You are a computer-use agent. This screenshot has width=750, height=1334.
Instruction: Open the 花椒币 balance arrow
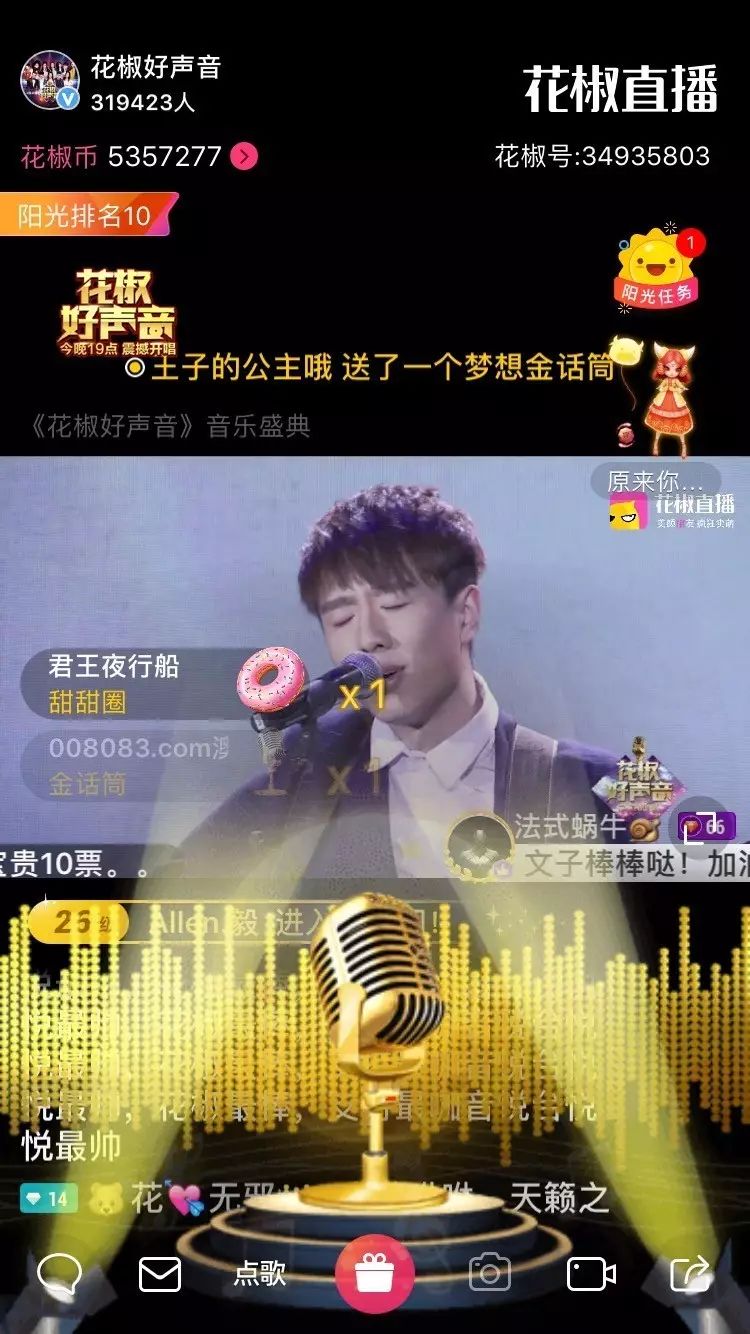coord(244,157)
